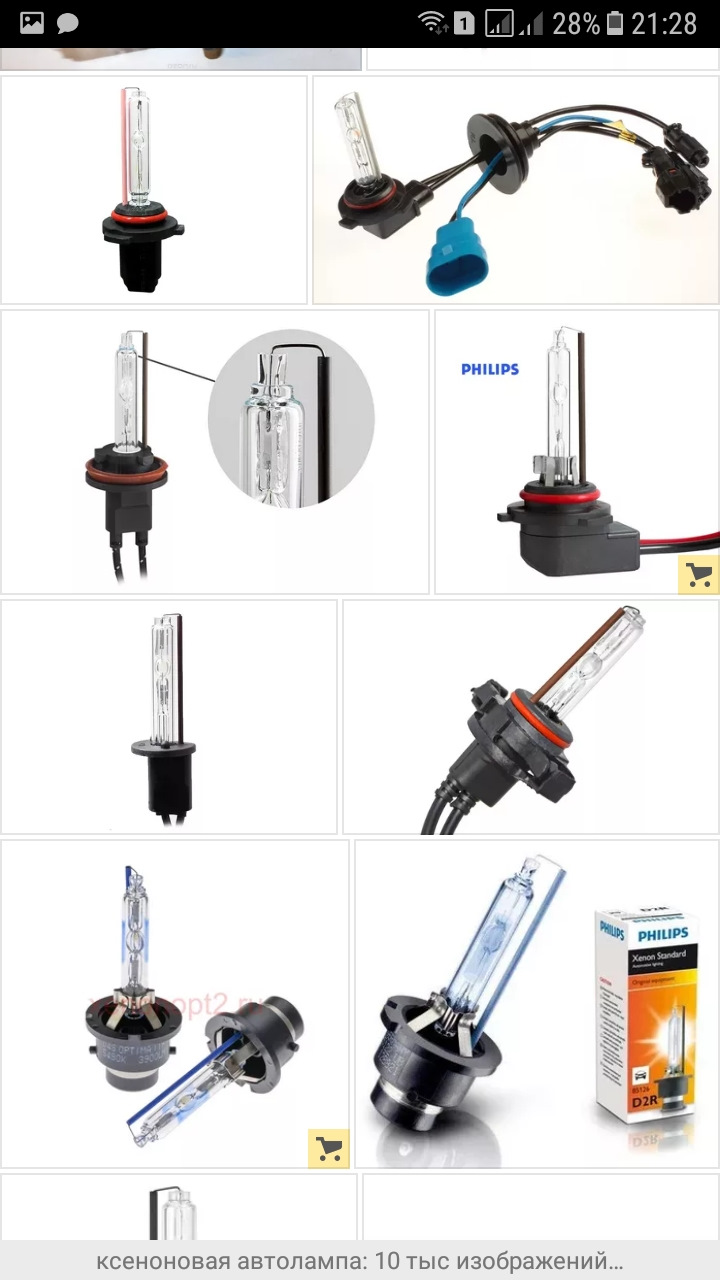Image resolution: width=720 pixels, height=1280 pixels.
Task: Open the ксеноновая автолампа results caption
Action: tap(360, 1260)
